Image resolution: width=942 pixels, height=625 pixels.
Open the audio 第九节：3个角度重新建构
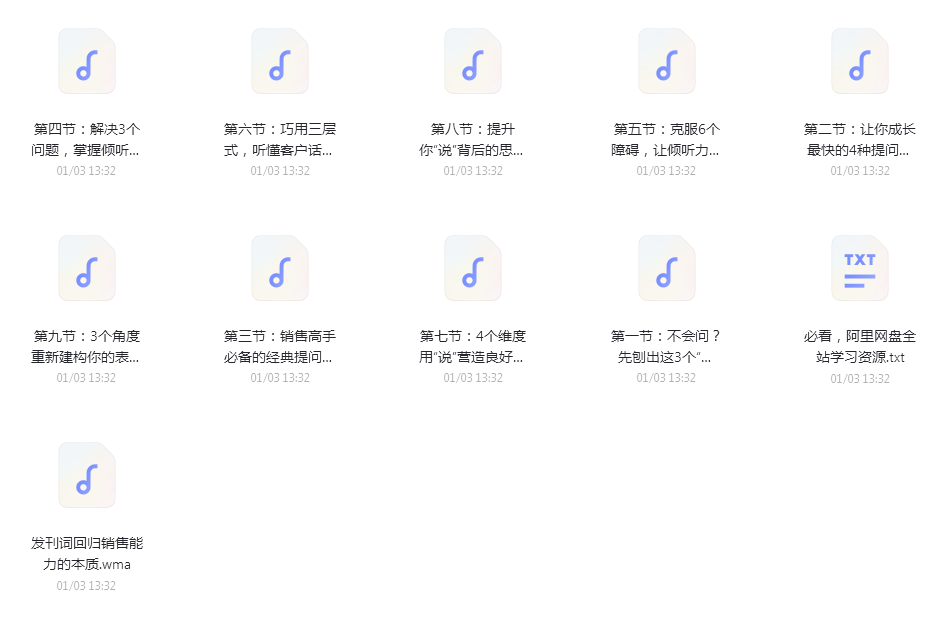tap(87, 269)
